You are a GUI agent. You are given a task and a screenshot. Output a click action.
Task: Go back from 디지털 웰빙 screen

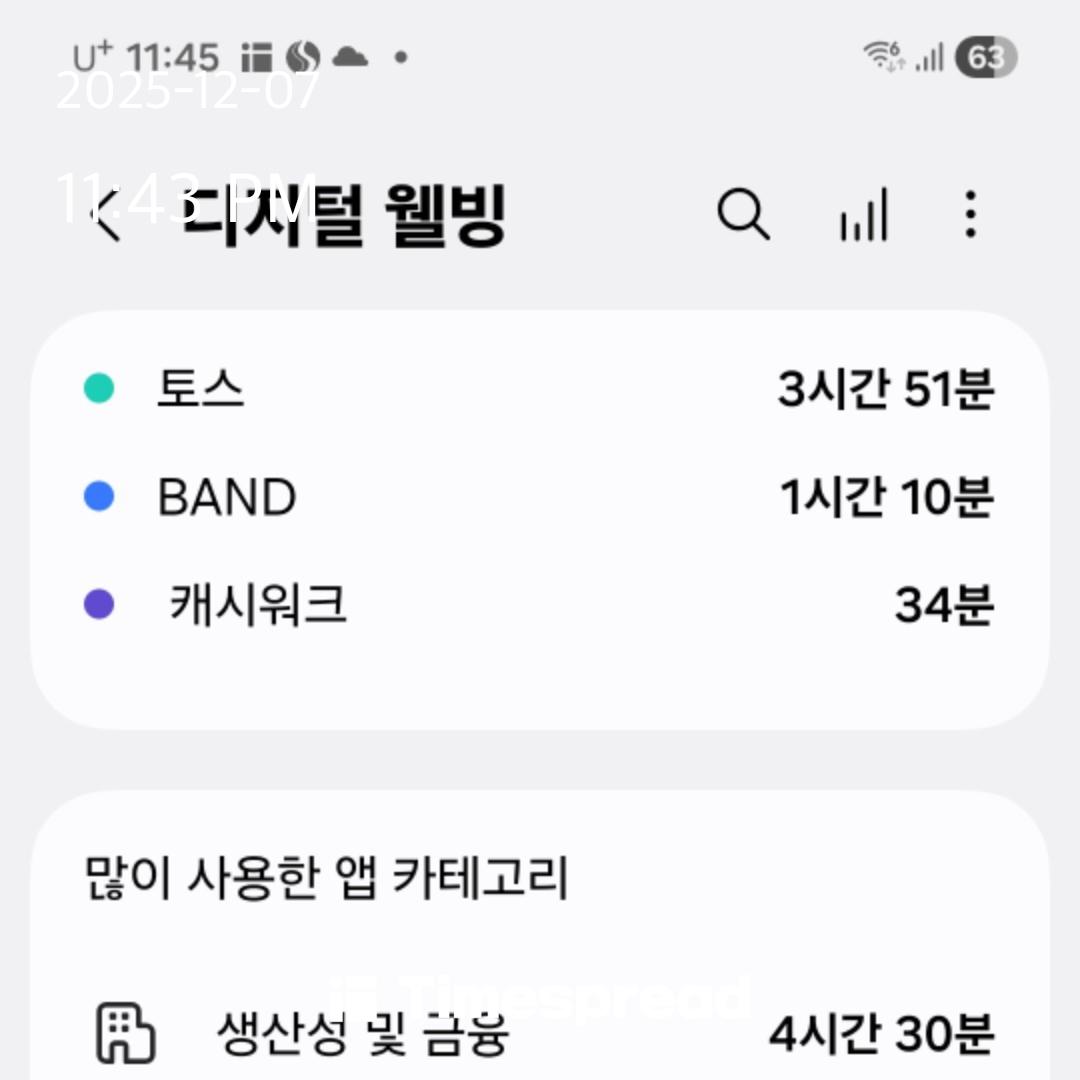click(x=106, y=214)
